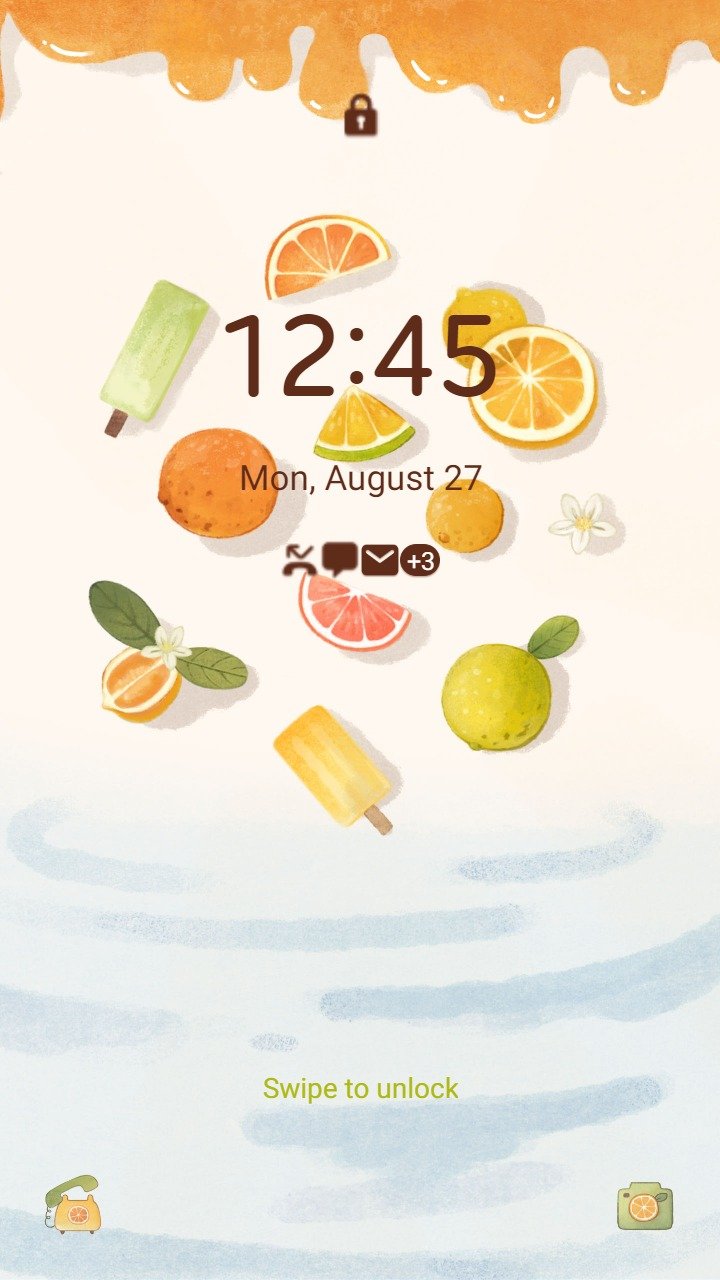Open the message notification icon
The height and width of the screenshot is (1280, 720).
[340, 558]
